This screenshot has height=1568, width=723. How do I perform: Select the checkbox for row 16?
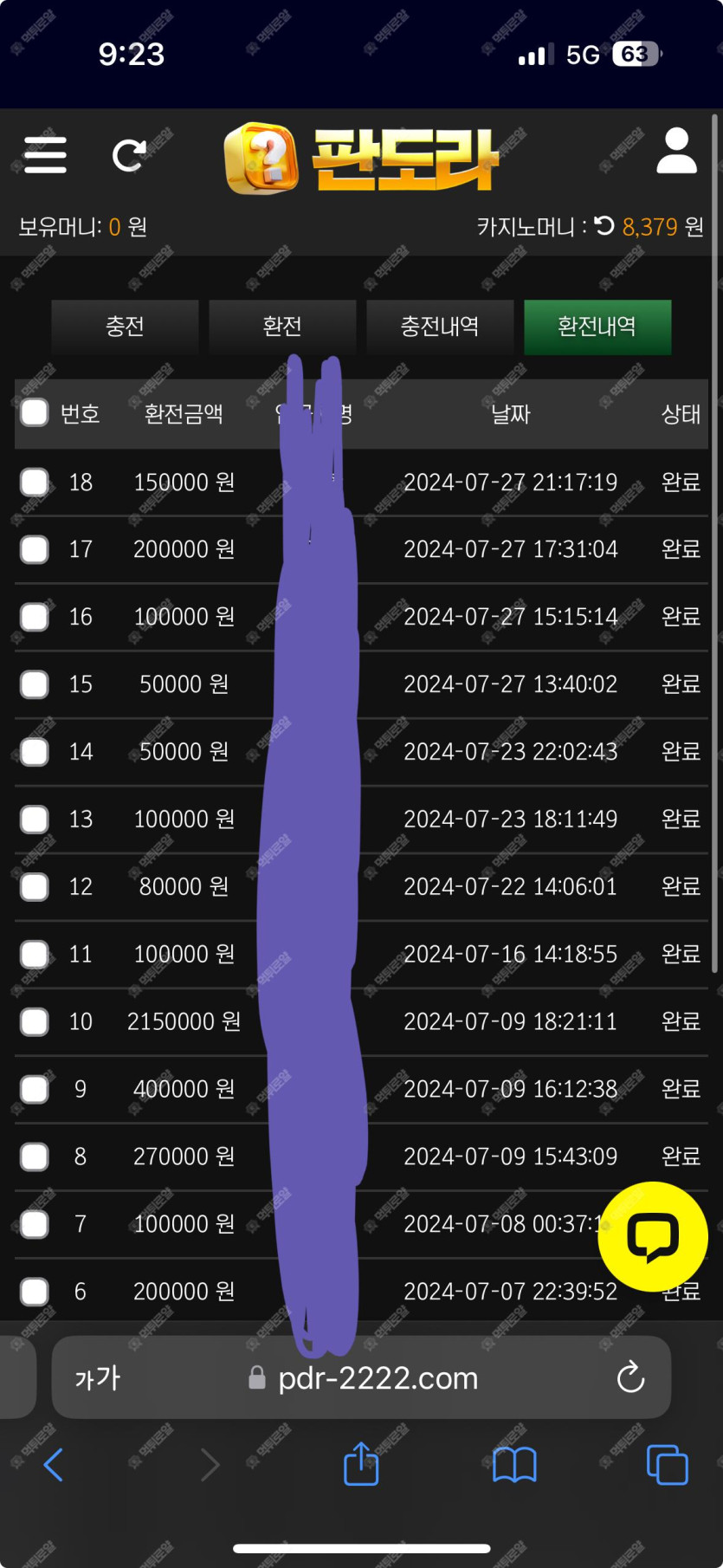35,617
